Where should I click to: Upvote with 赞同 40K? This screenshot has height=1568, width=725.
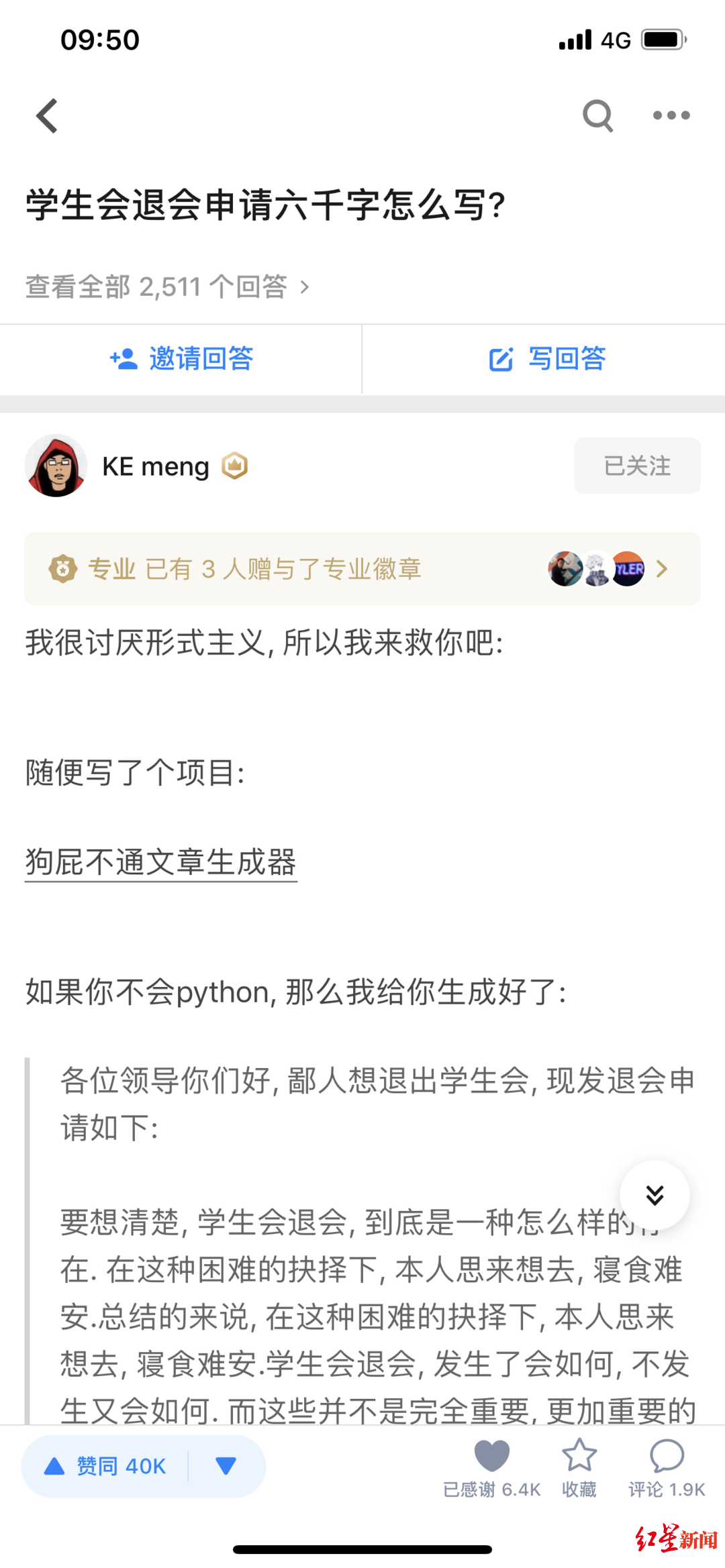[x=105, y=1466]
